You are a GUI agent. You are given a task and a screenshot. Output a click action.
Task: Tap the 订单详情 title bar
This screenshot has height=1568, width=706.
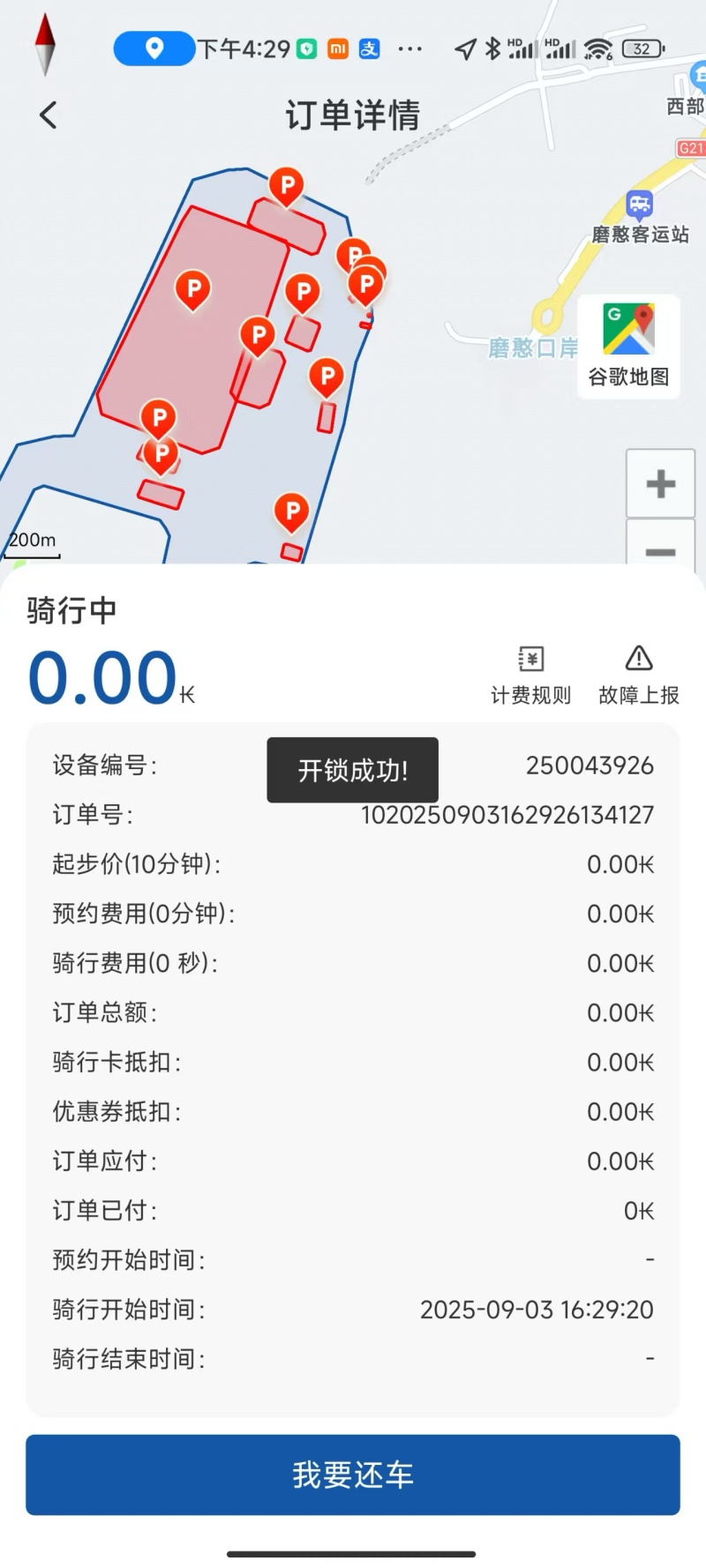point(353,115)
